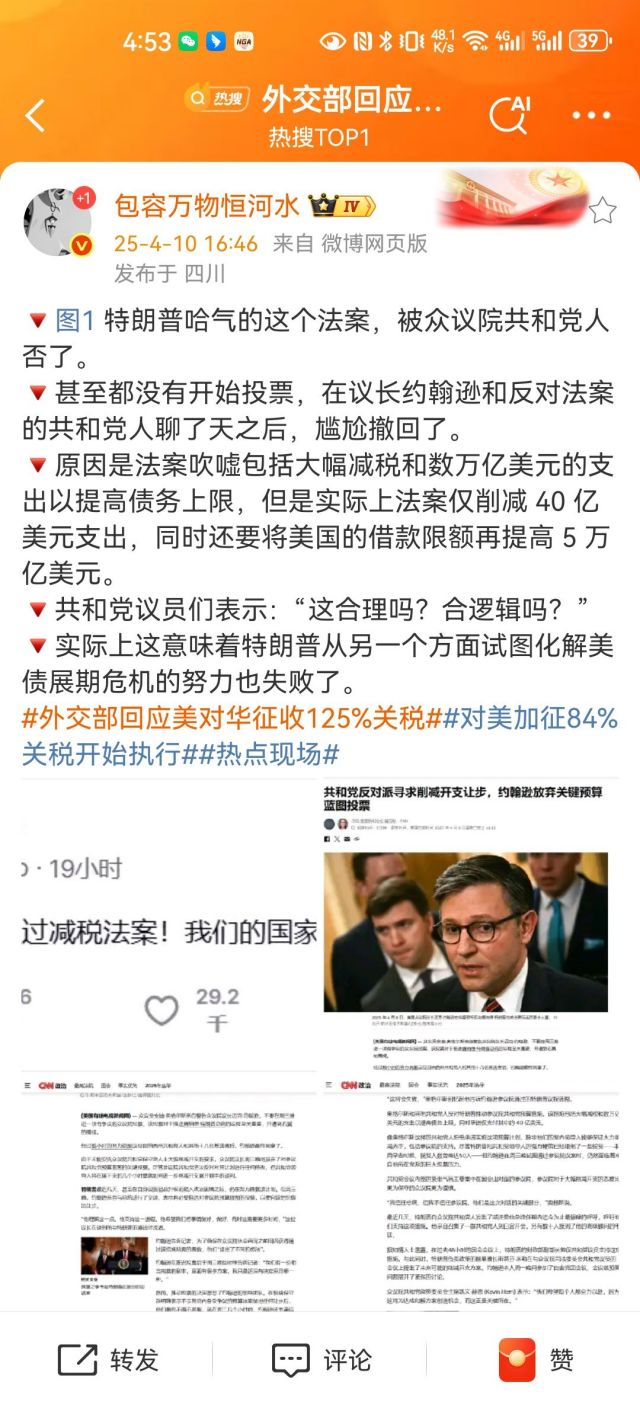Tap the username 包容万物恒河水
The image size is (640, 1408).
pyautogui.click(x=206, y=206)
